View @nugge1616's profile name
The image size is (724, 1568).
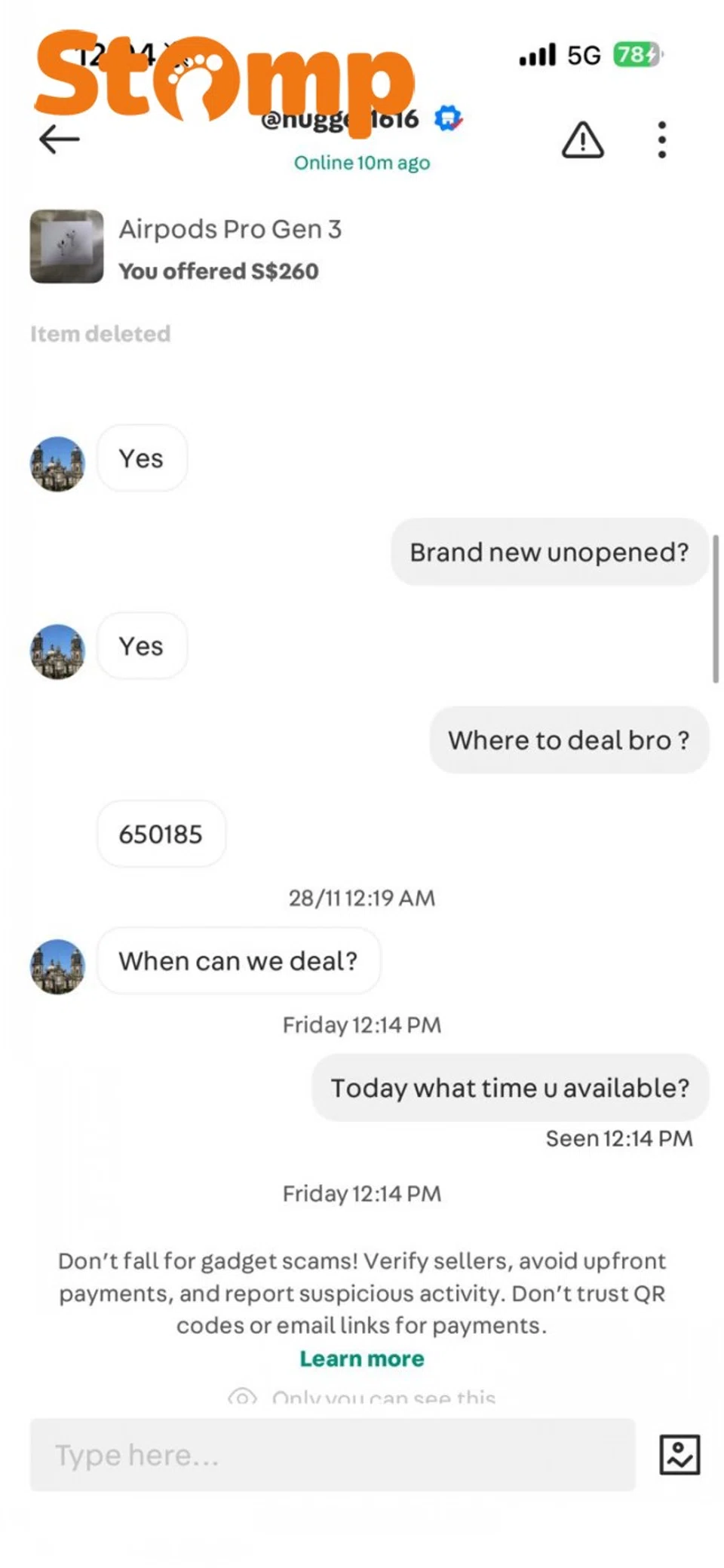click(x=339, y=118)
